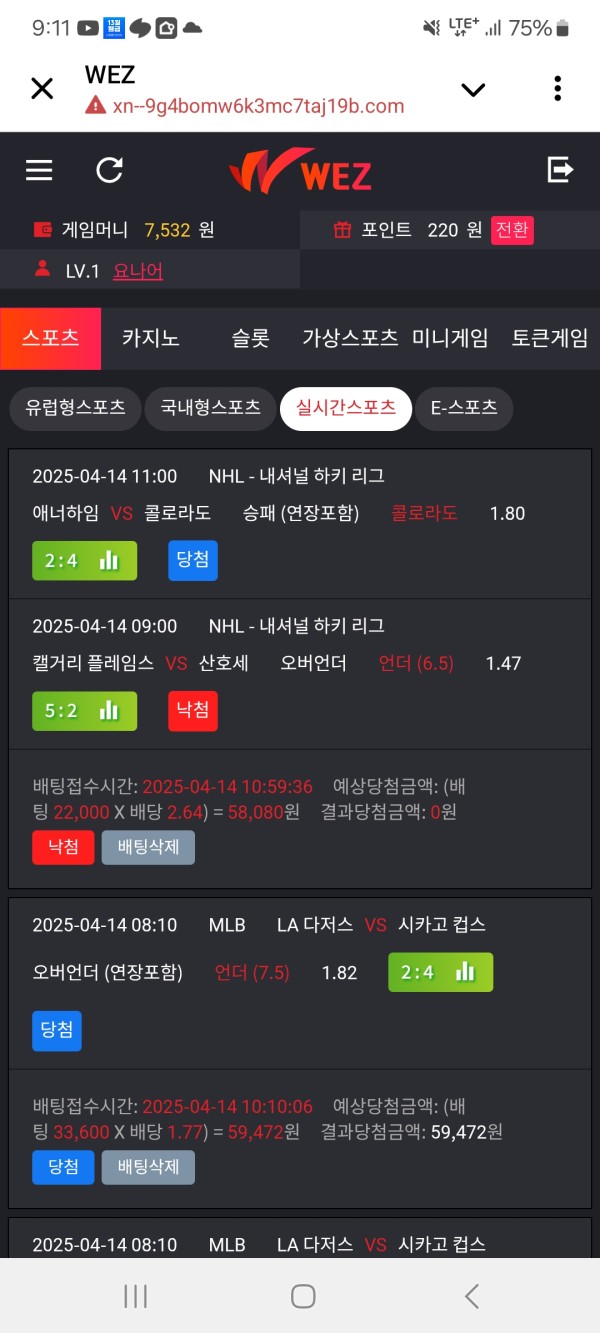600x1333 pixels.
Task: Expand the browser page dropdown chevron
Action: tap(473, 89)
